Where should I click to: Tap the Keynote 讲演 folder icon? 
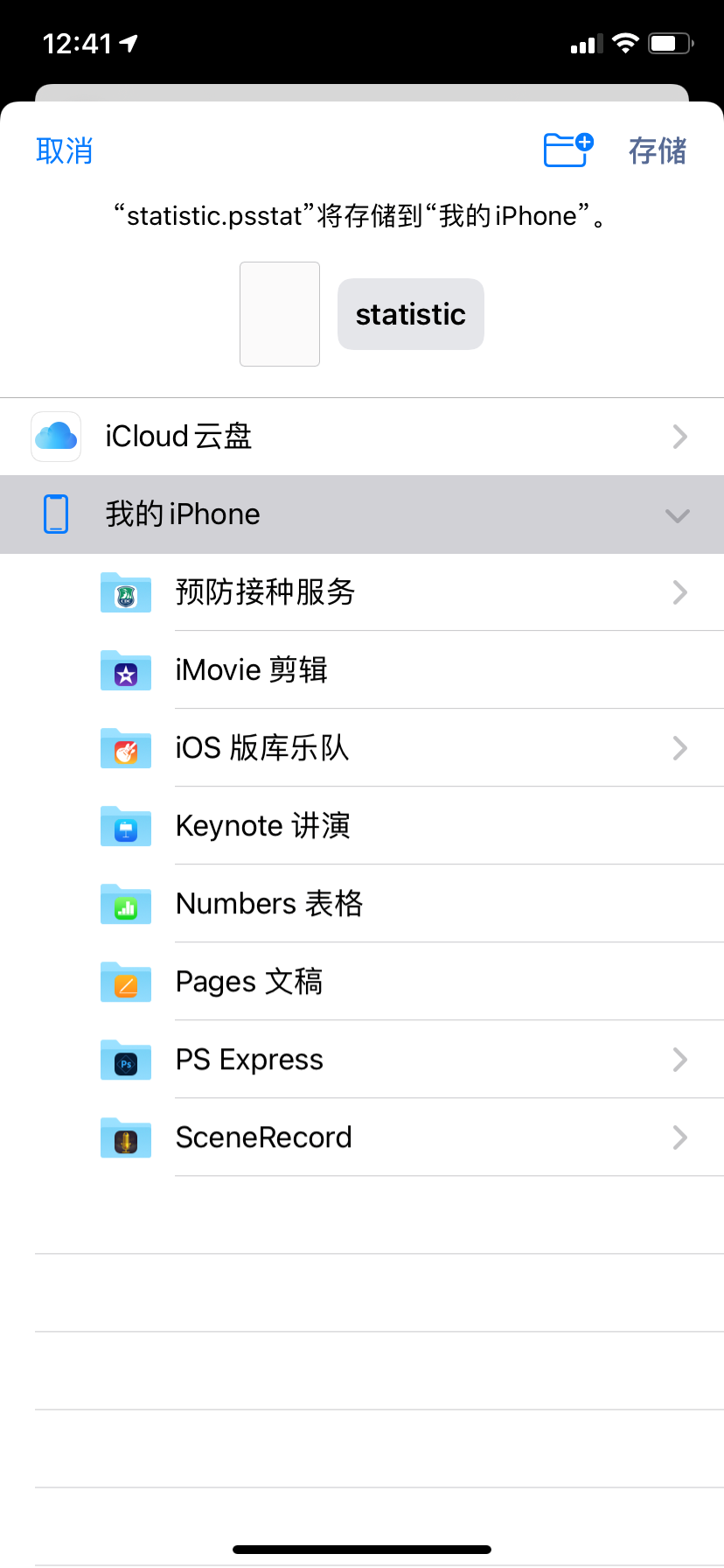point(126,826)
